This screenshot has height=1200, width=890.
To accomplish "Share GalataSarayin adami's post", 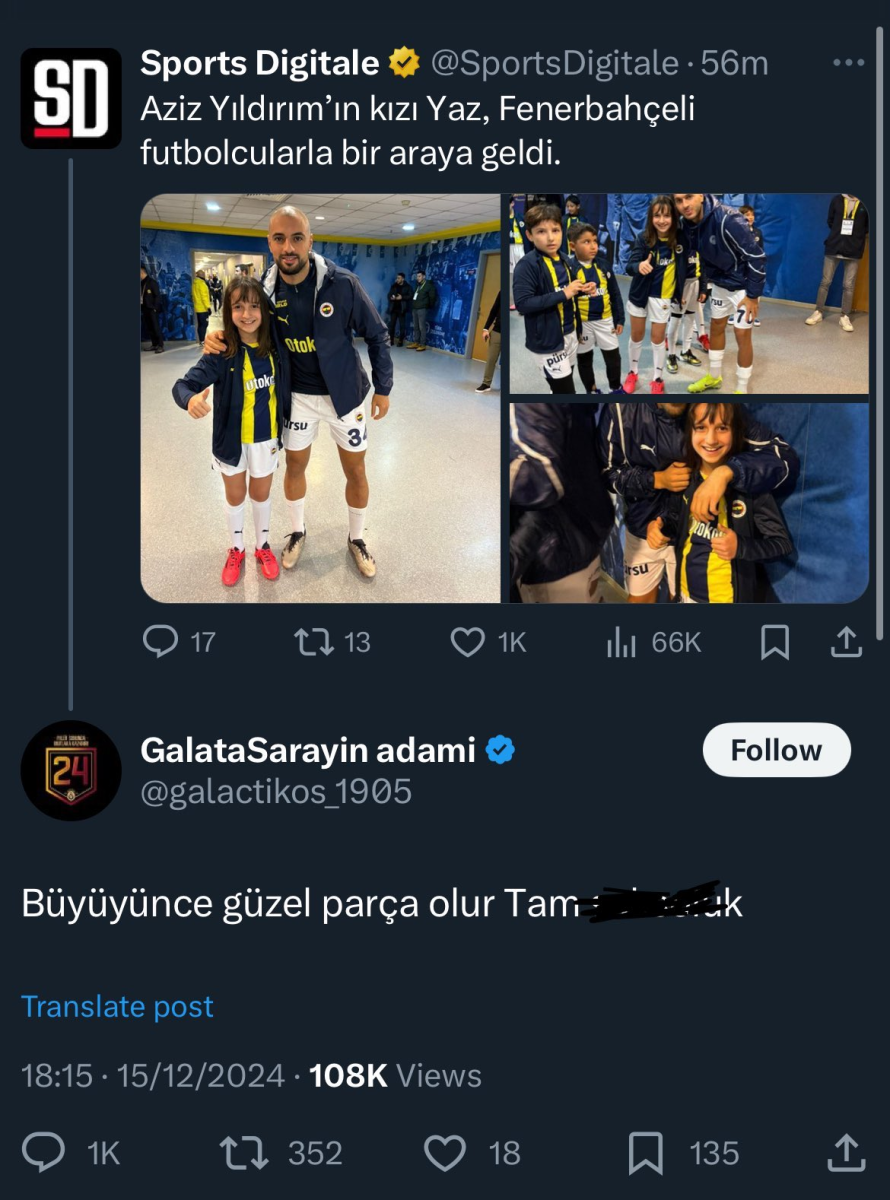I will point(846,1152).
